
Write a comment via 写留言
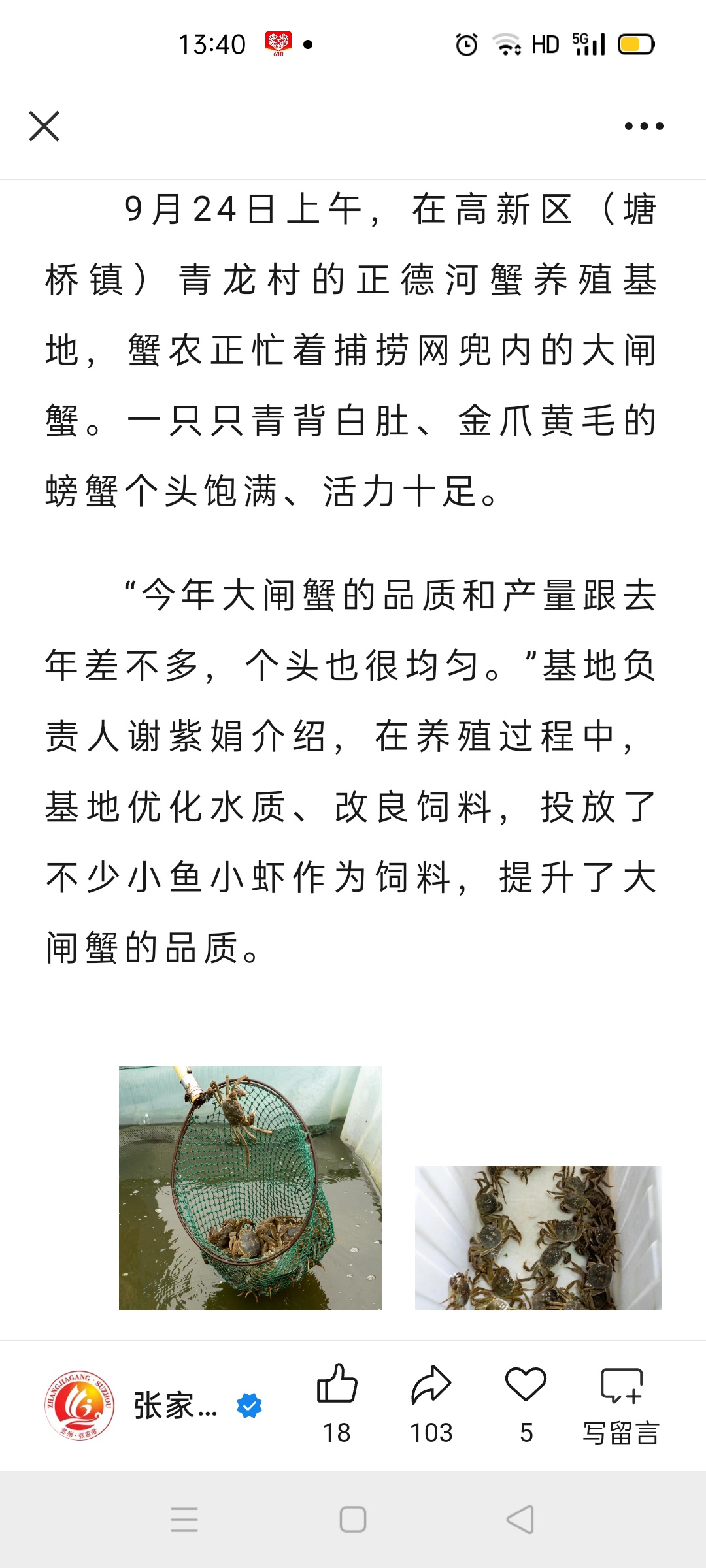pyautogui.click(x=621, y=1401)
